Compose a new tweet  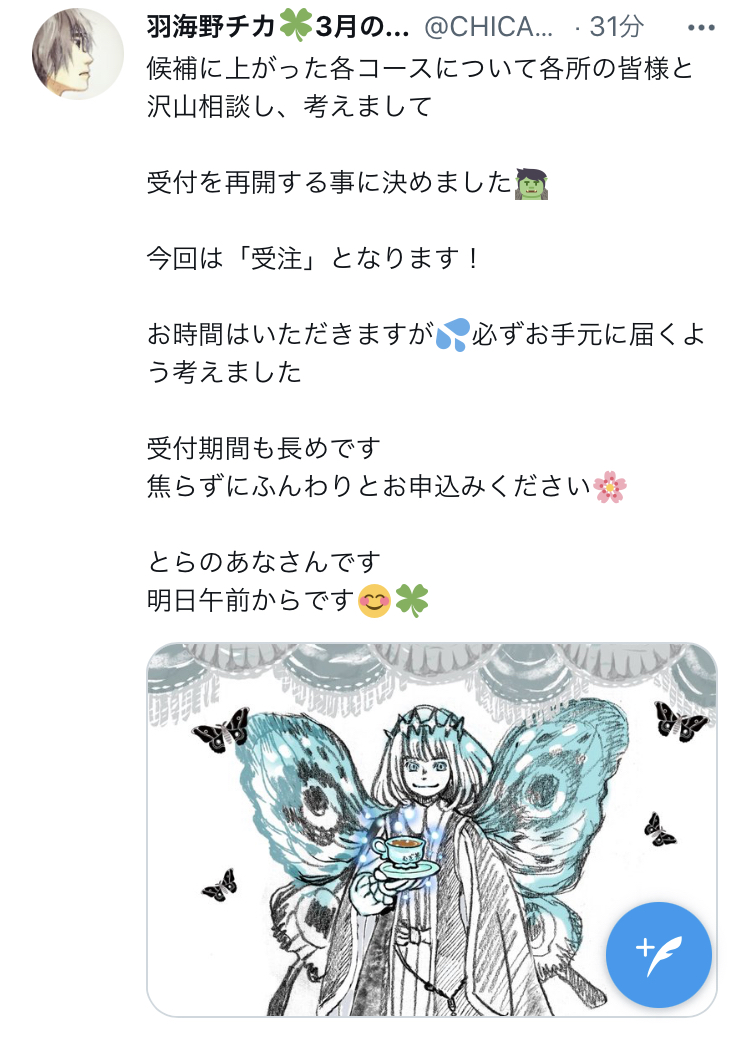[x=659, y=955]
